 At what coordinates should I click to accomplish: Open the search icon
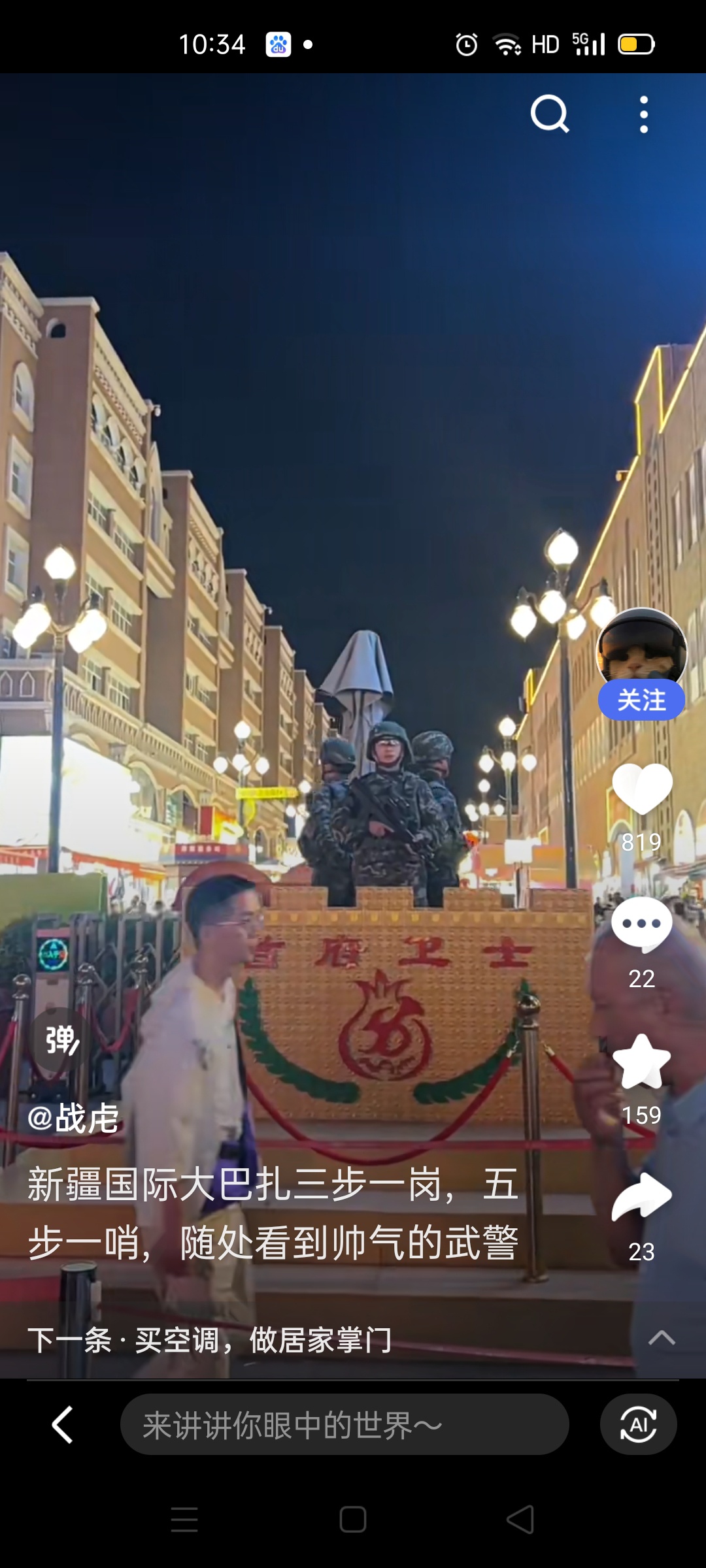[550, 114]
